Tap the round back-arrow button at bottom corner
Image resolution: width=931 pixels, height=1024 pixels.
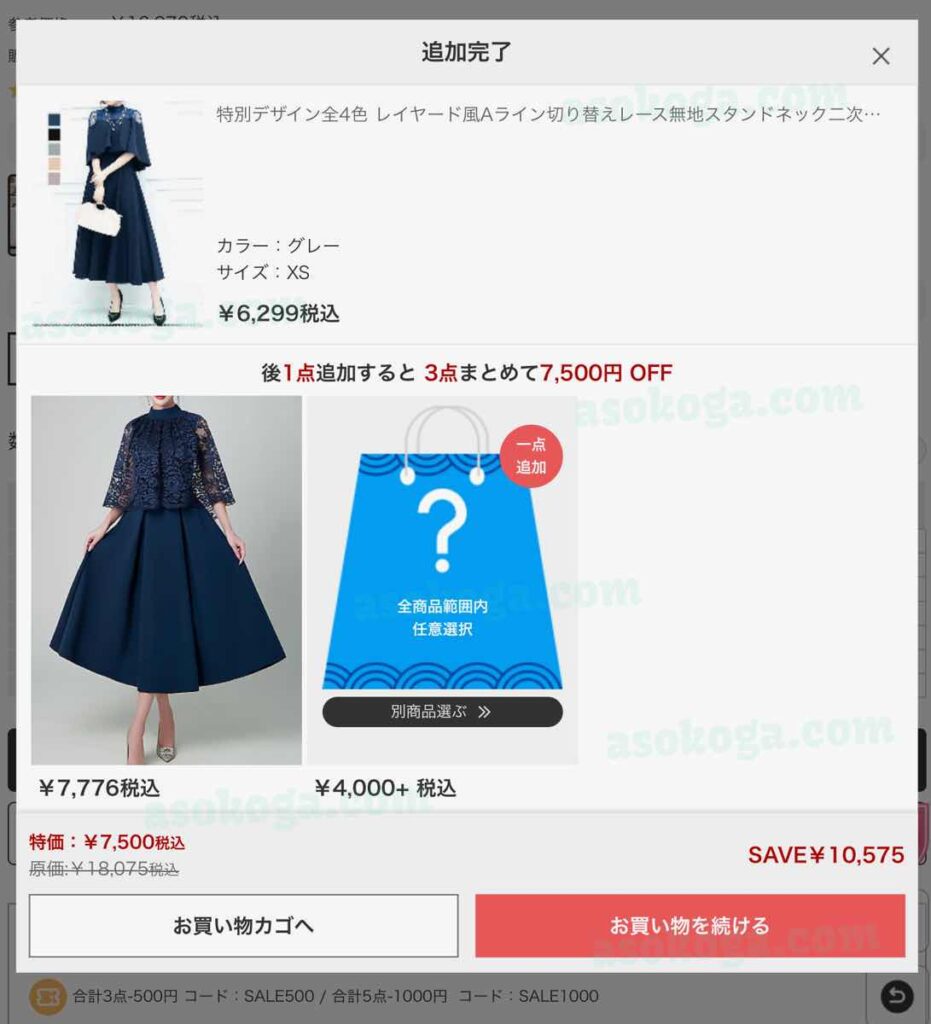tap(897, 996)
